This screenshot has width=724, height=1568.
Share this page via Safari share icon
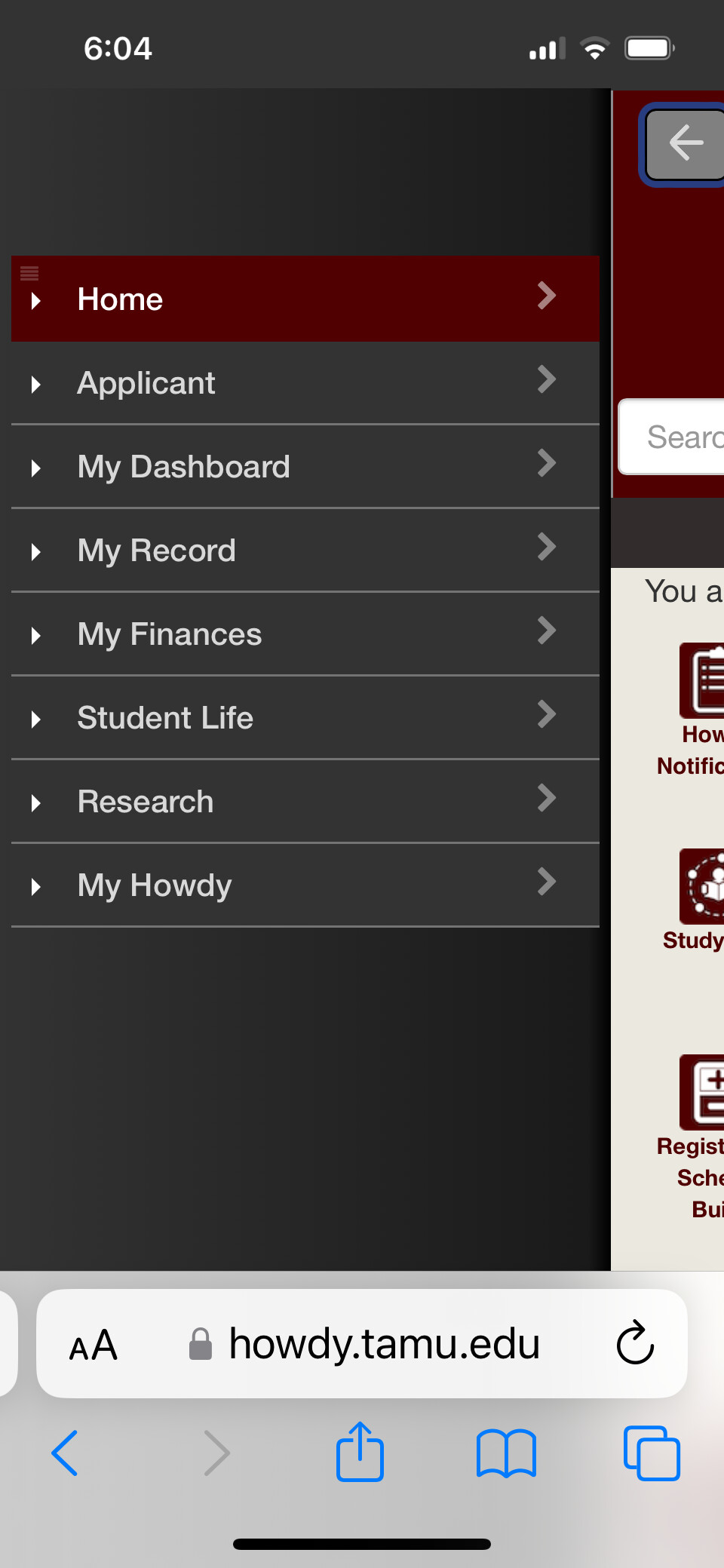[360, 1451]
